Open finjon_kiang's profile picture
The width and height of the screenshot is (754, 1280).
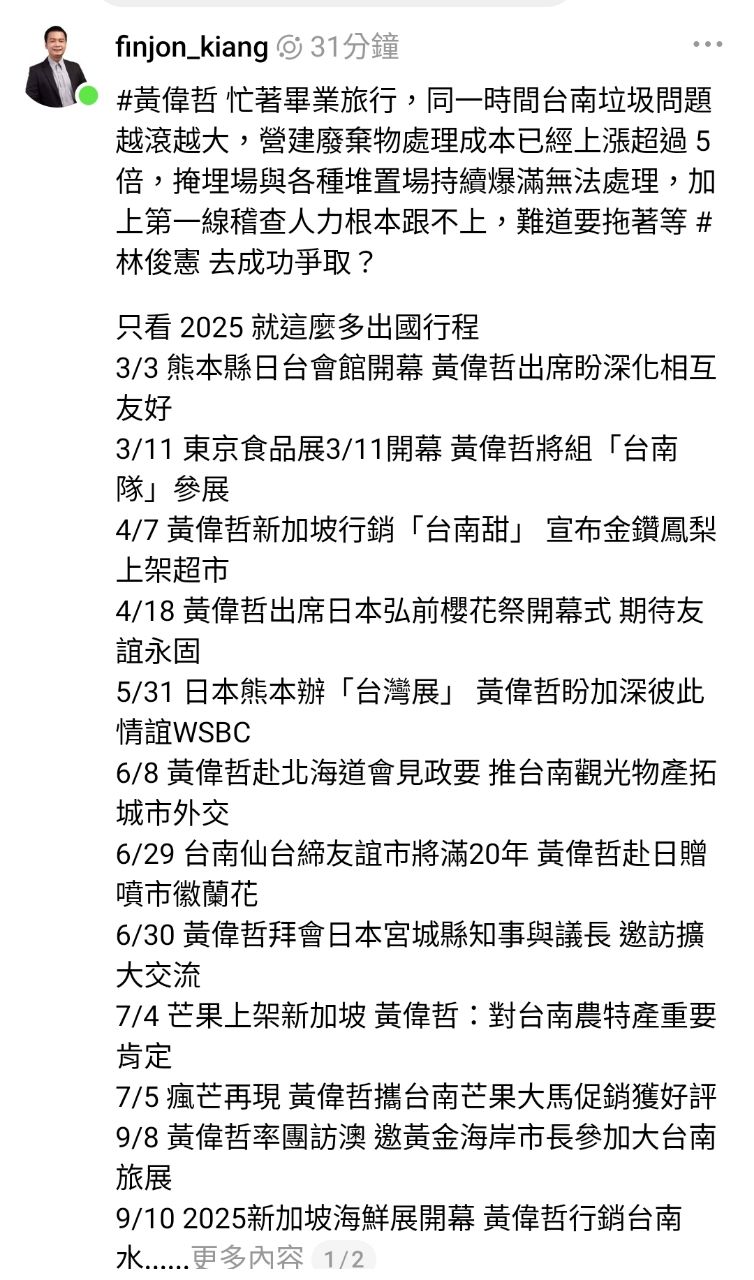[x=56, y=67]
